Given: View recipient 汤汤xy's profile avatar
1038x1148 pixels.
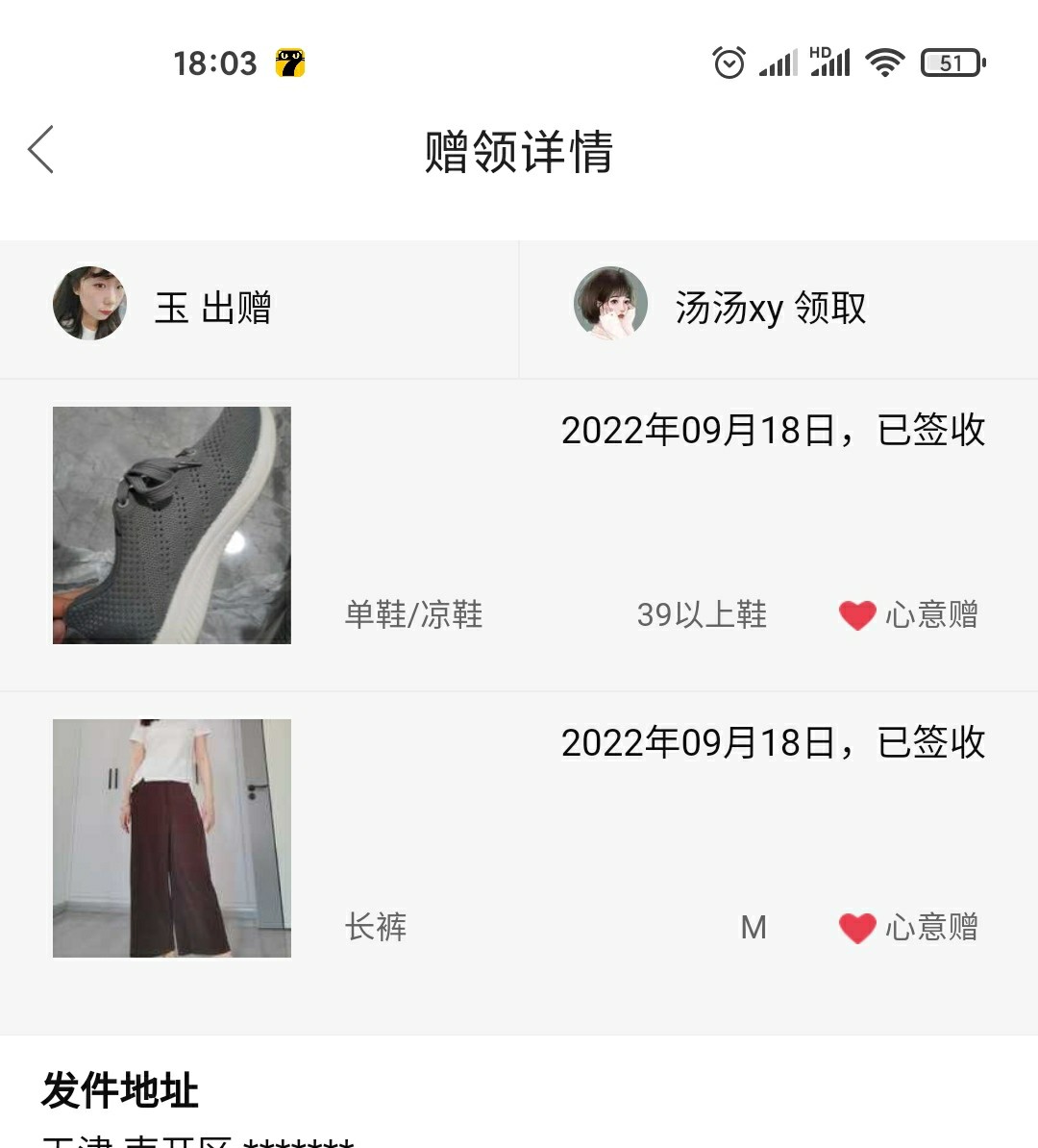Looking at the screenshot, I should (610, 304).
